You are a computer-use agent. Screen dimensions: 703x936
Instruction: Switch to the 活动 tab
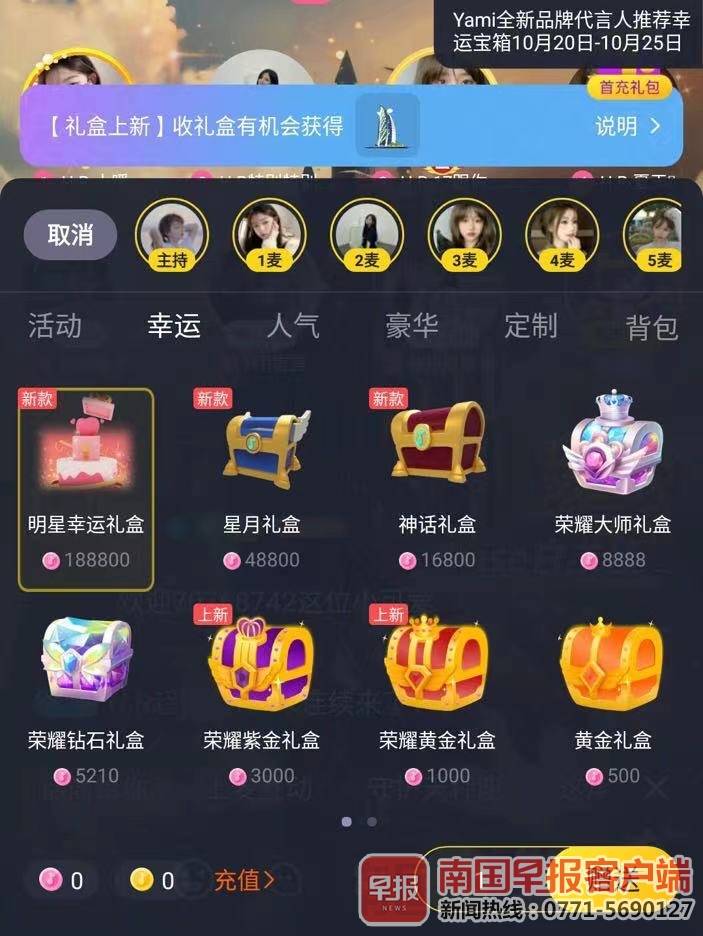pyautogui.click(x=55, y=326)
